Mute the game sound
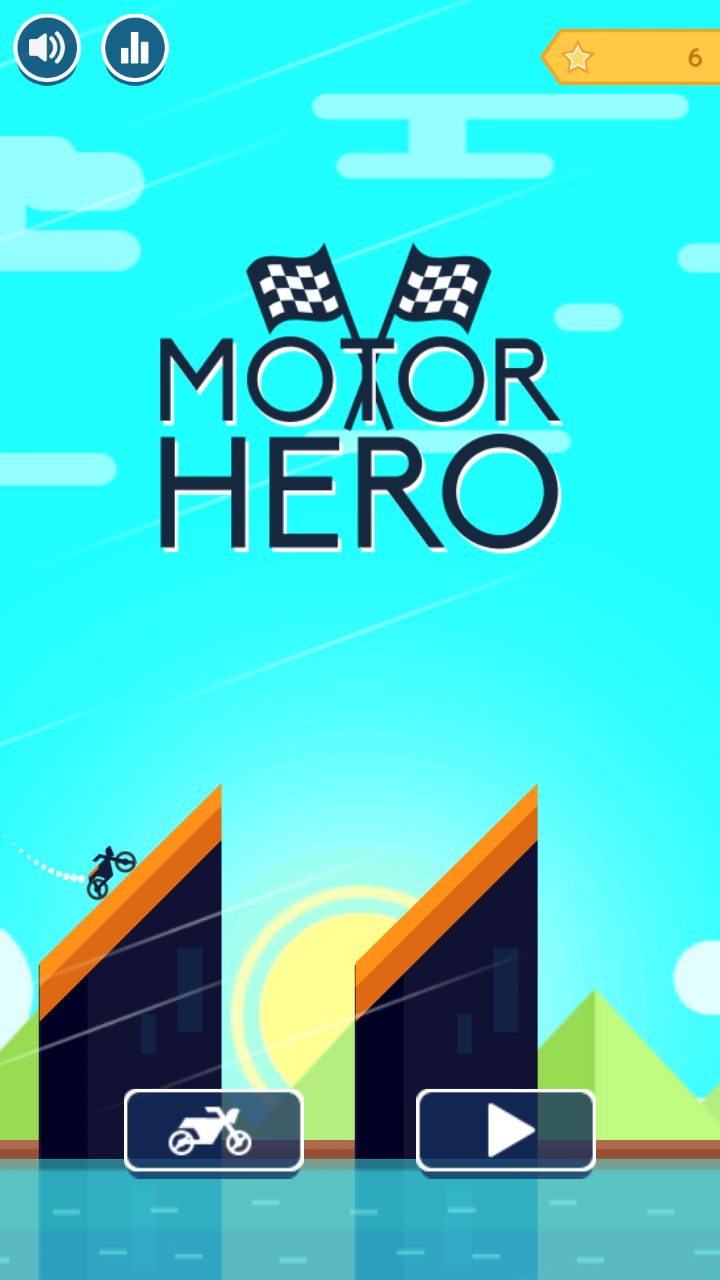This screenshot has height=1280, width=720. click(47, 48)
